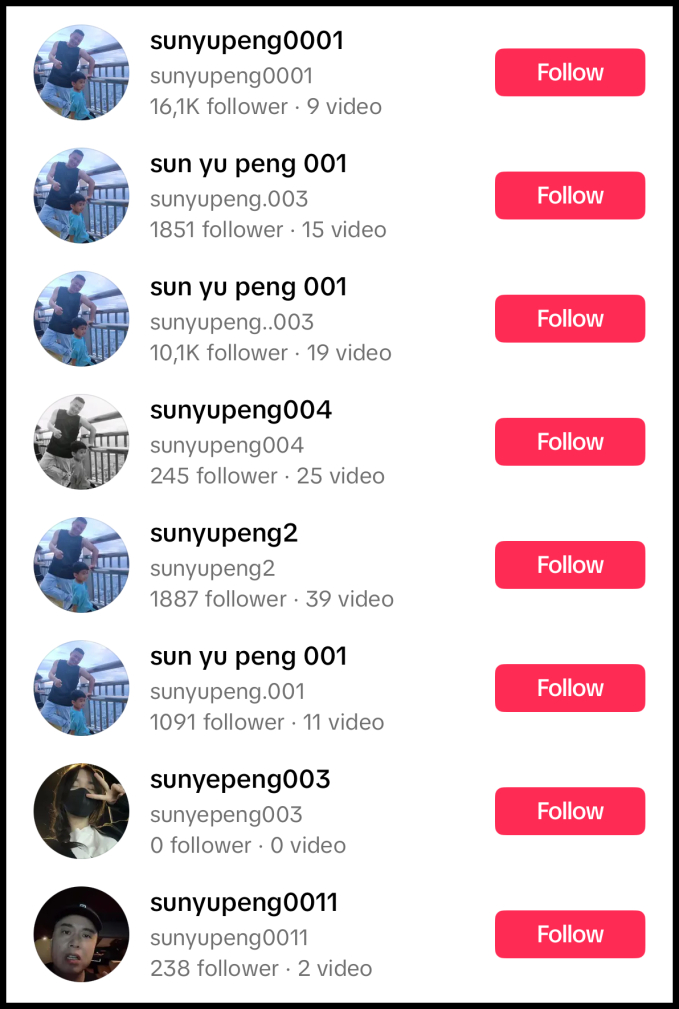Follow the sunyupeng0001 account
Screen dimensions: 679x1009
(569, 72)
